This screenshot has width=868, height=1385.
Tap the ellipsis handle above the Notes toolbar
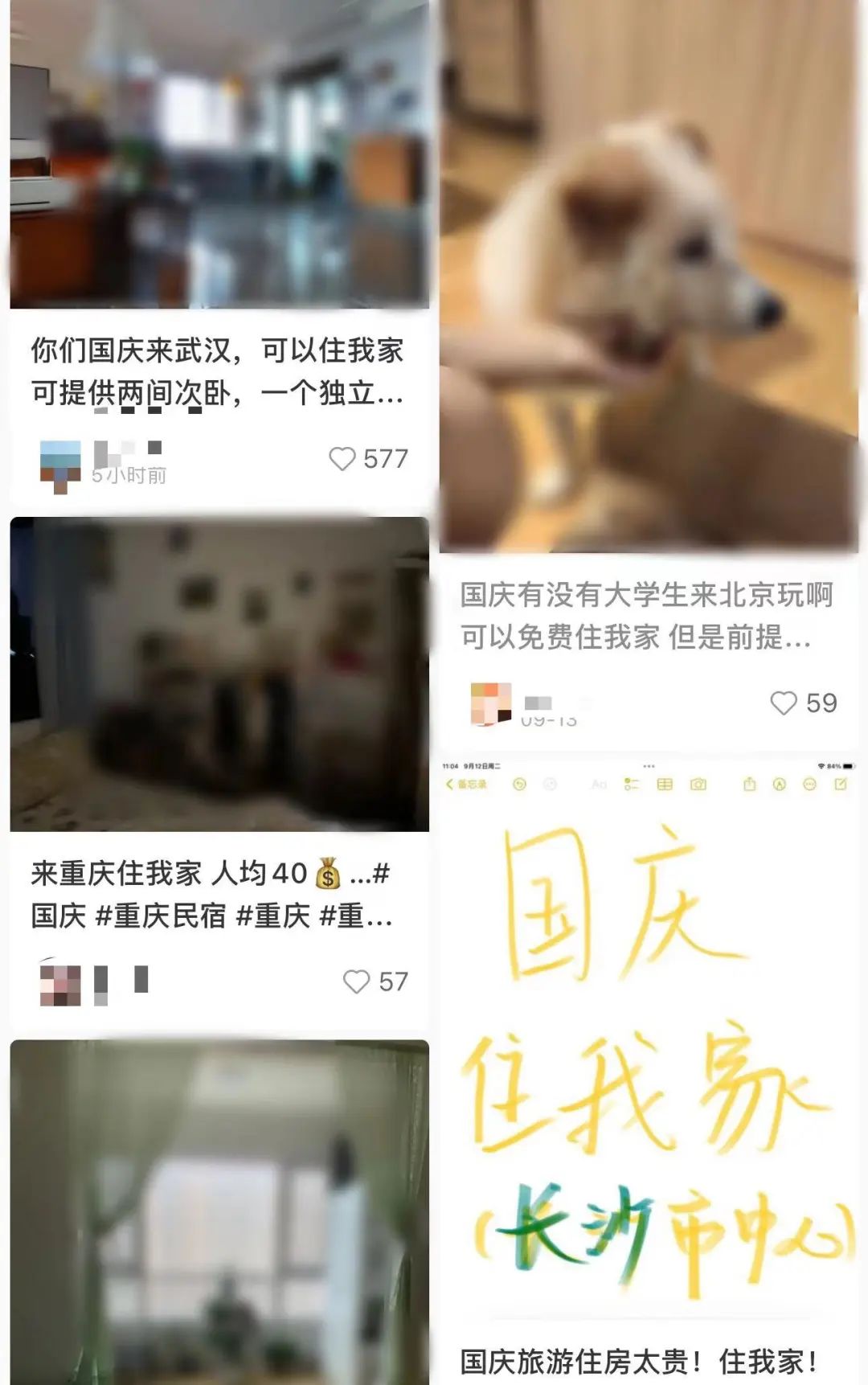pyautogui.click(x=648, y=768)
